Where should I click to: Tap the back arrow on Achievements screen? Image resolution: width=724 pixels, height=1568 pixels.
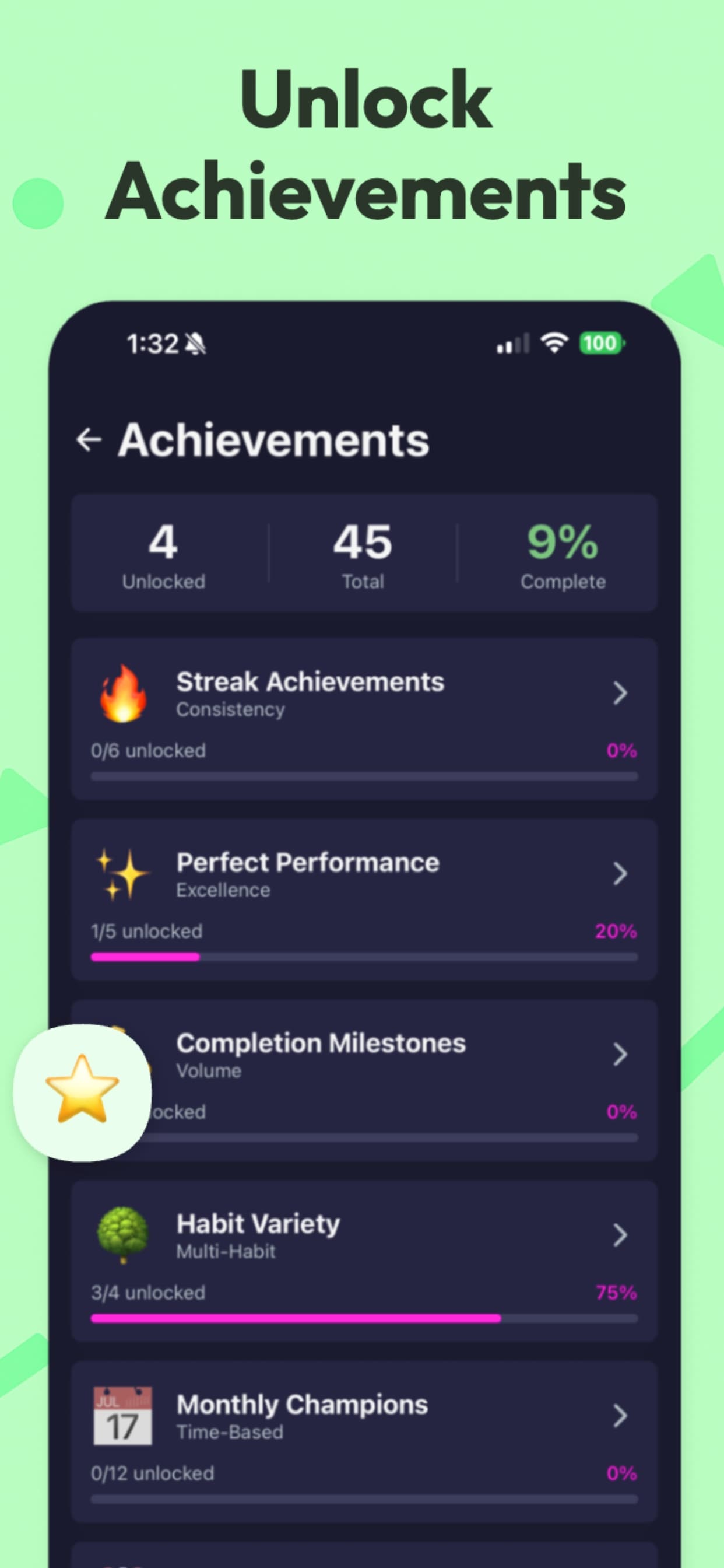pyautogui.click(x=89, y=439)
